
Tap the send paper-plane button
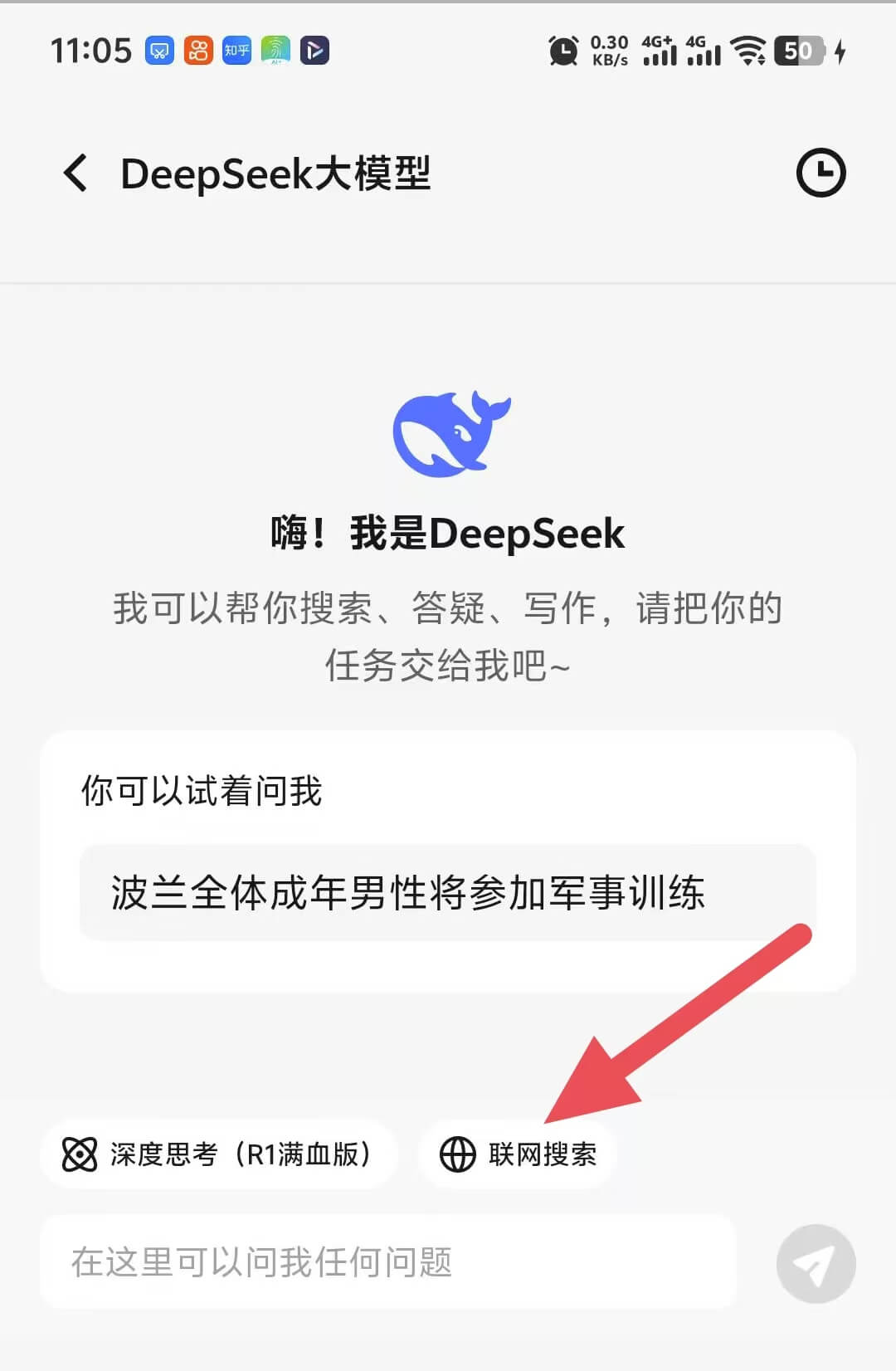816,1264
